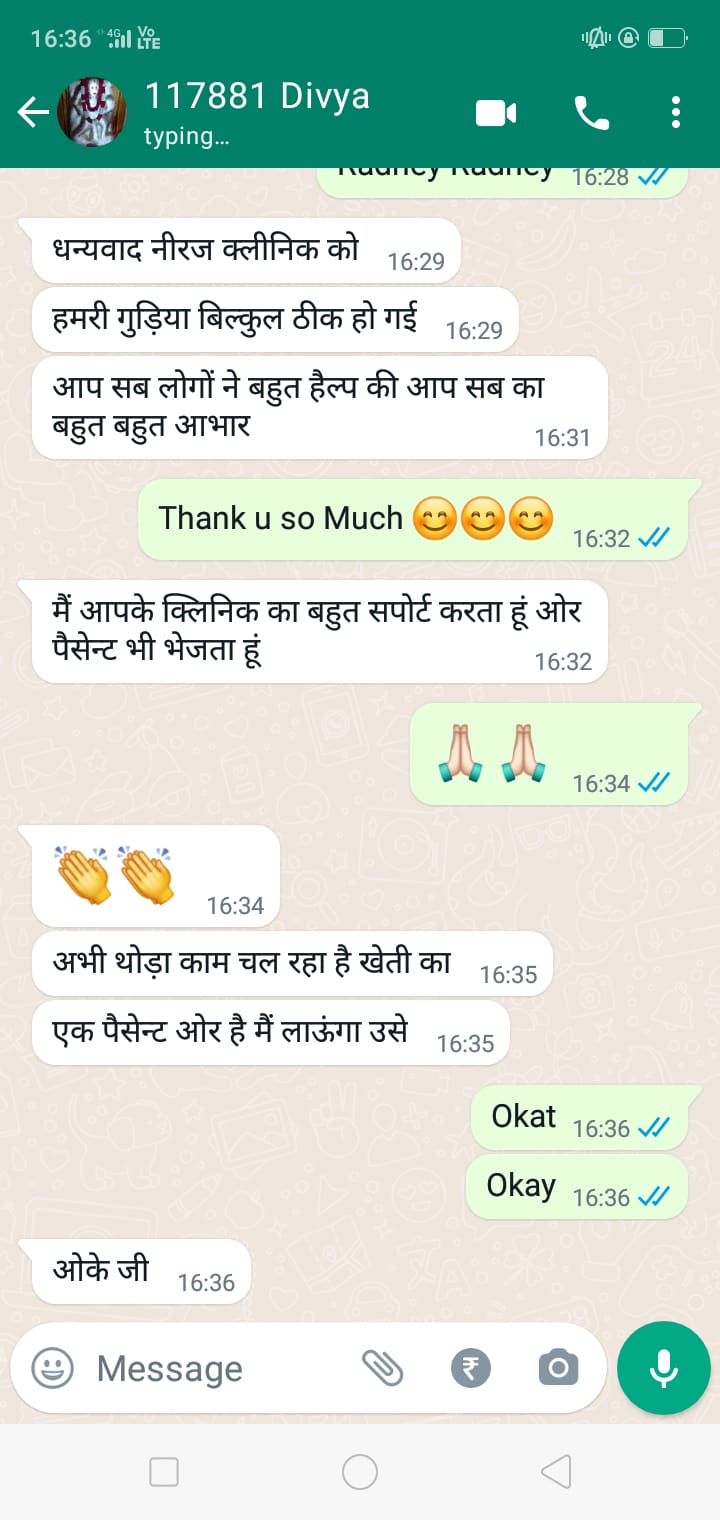Go back to the chats list
Image resolution: width=720 pixels, height=1520 pixels.
point(33,113)
